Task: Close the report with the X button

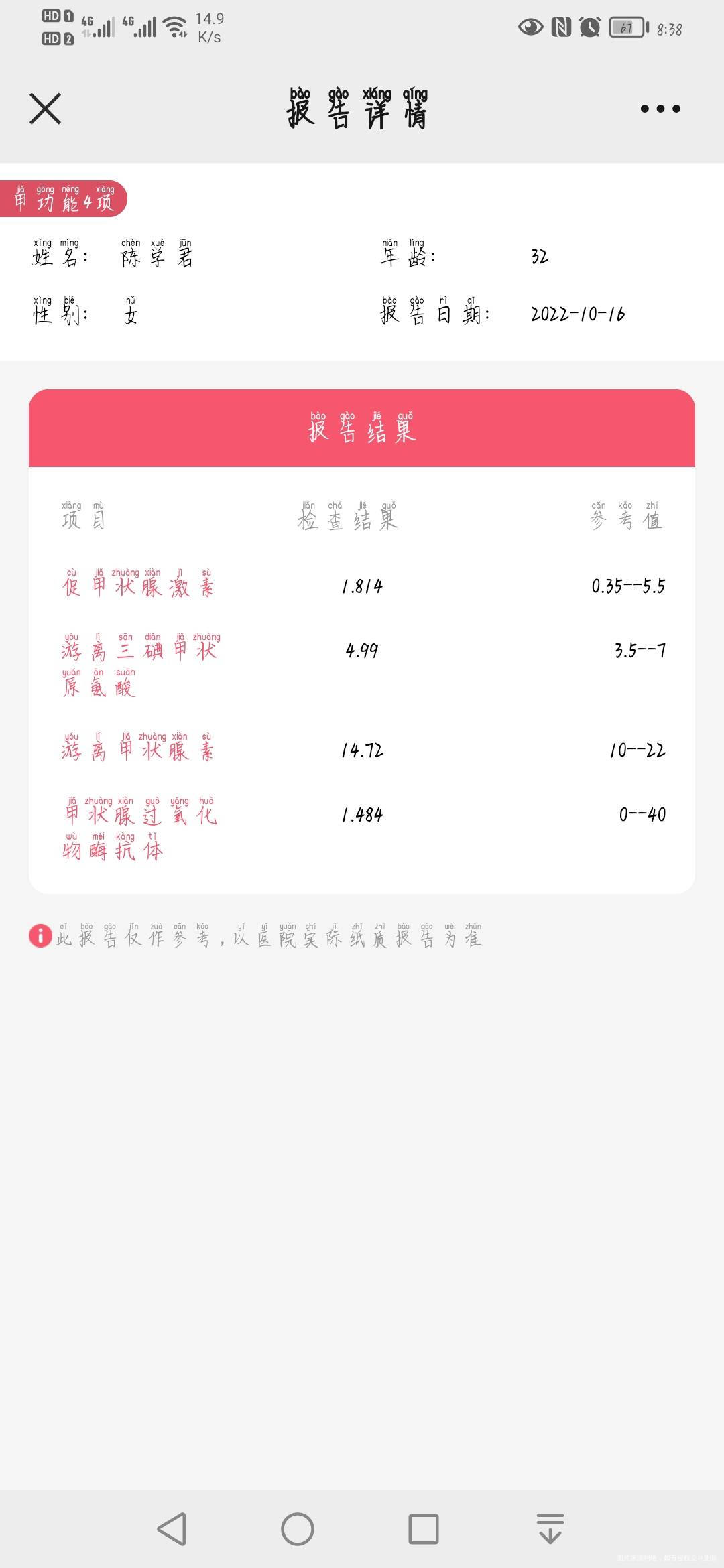Action: coord(44,107)
